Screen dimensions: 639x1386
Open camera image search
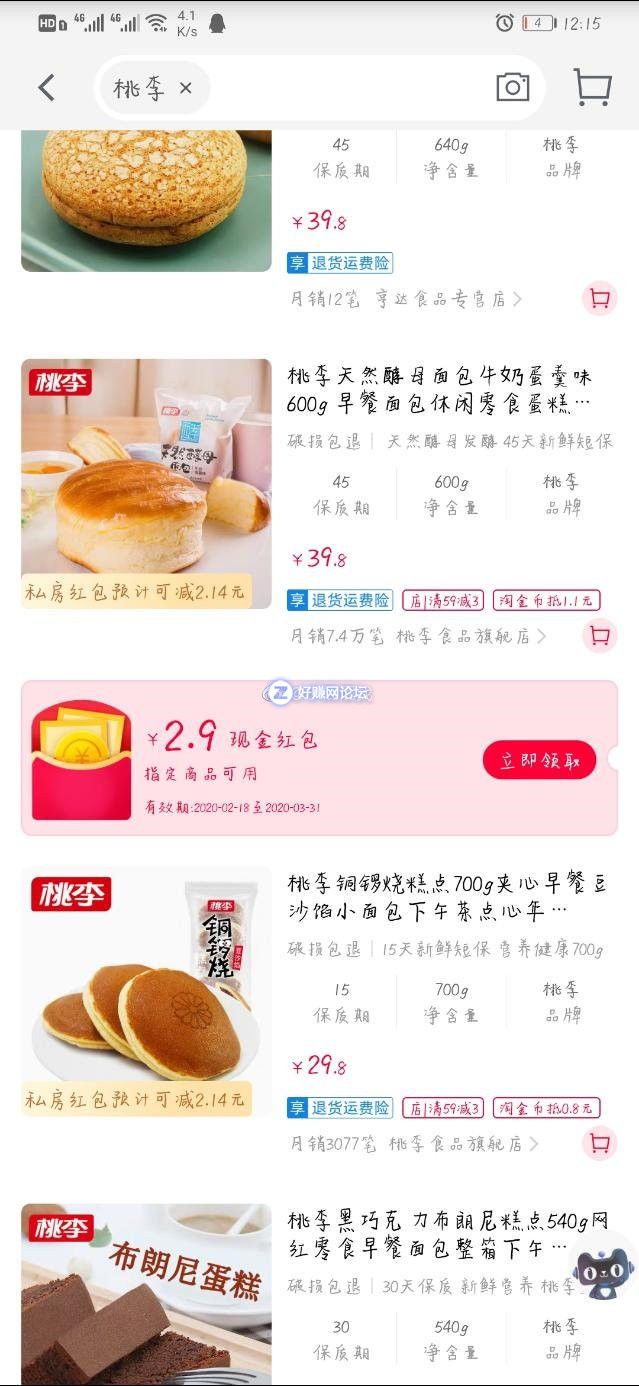point(512,88)
